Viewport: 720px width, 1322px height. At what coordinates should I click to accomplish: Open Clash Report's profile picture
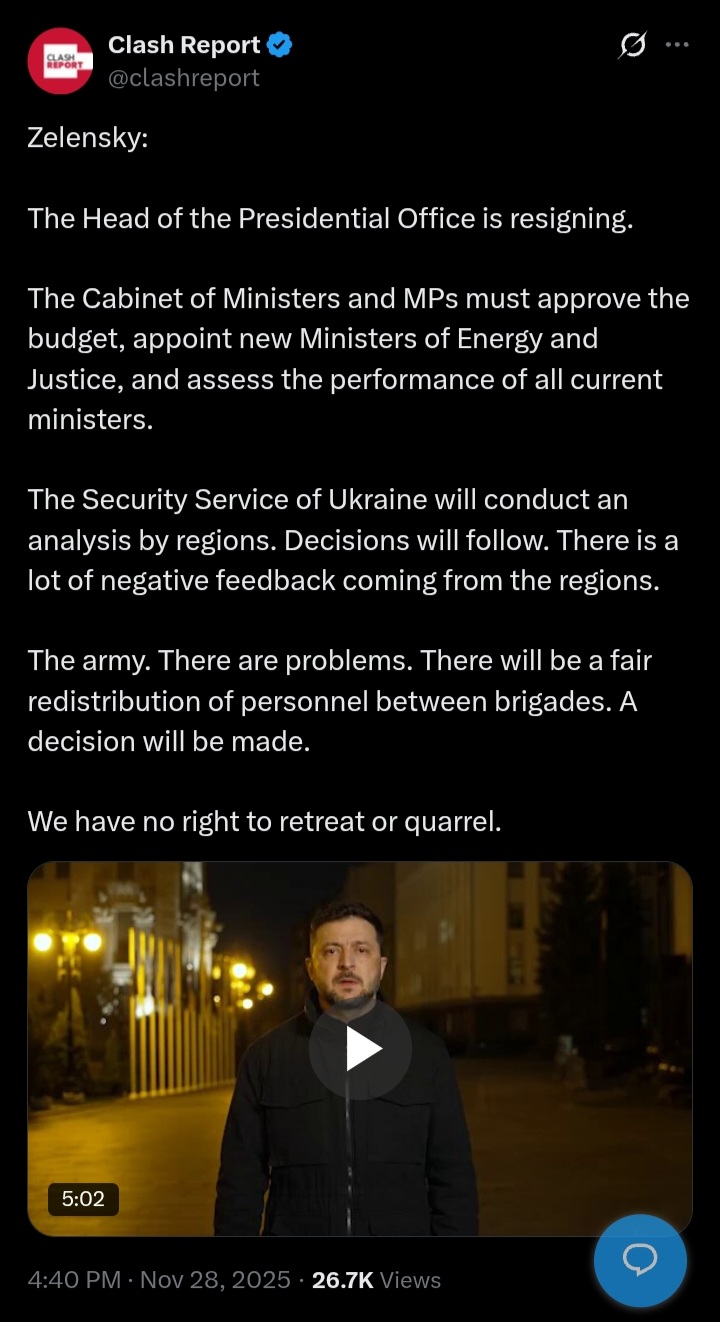pyautogui.click(x=60, y=61)
